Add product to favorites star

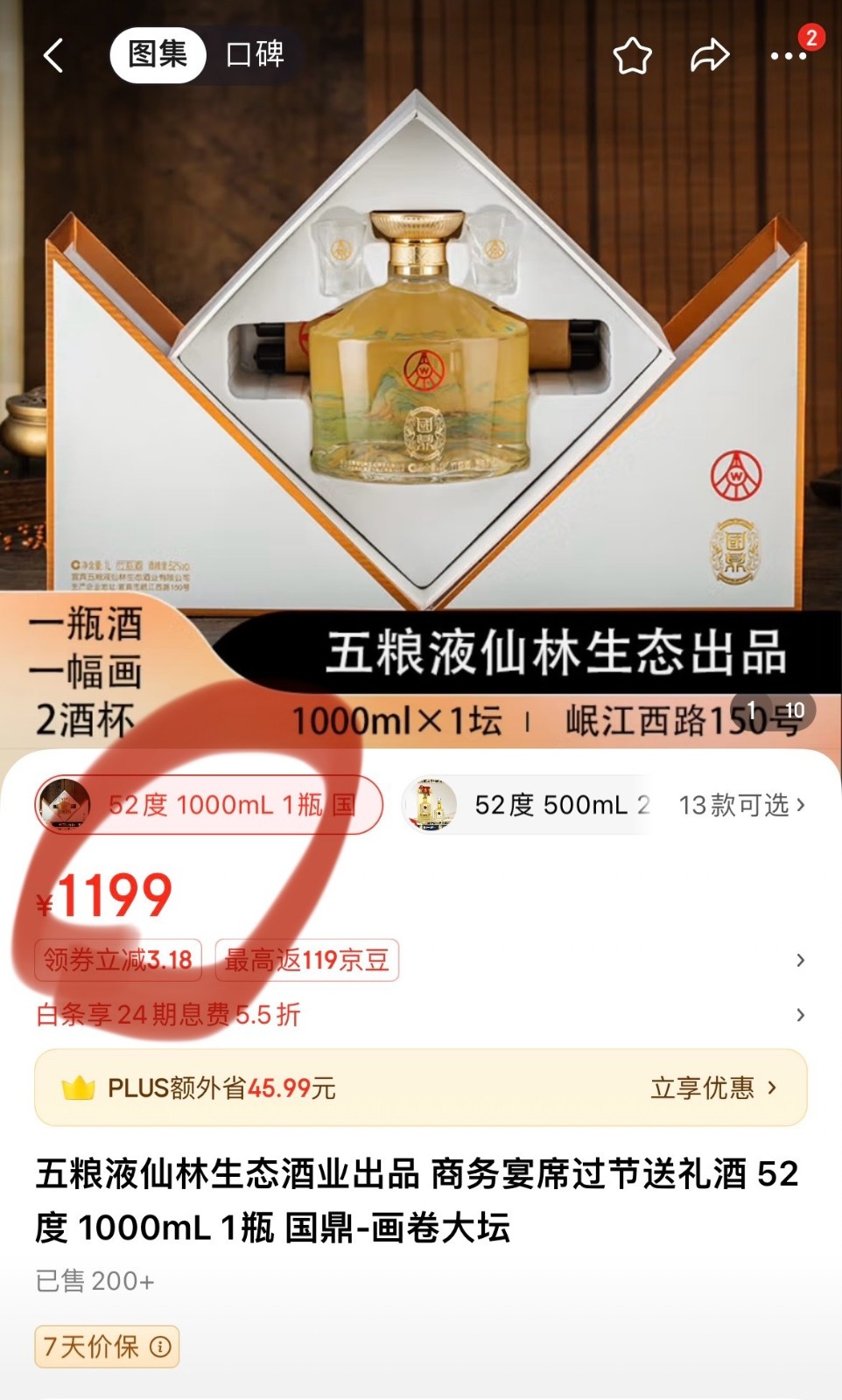632,57
